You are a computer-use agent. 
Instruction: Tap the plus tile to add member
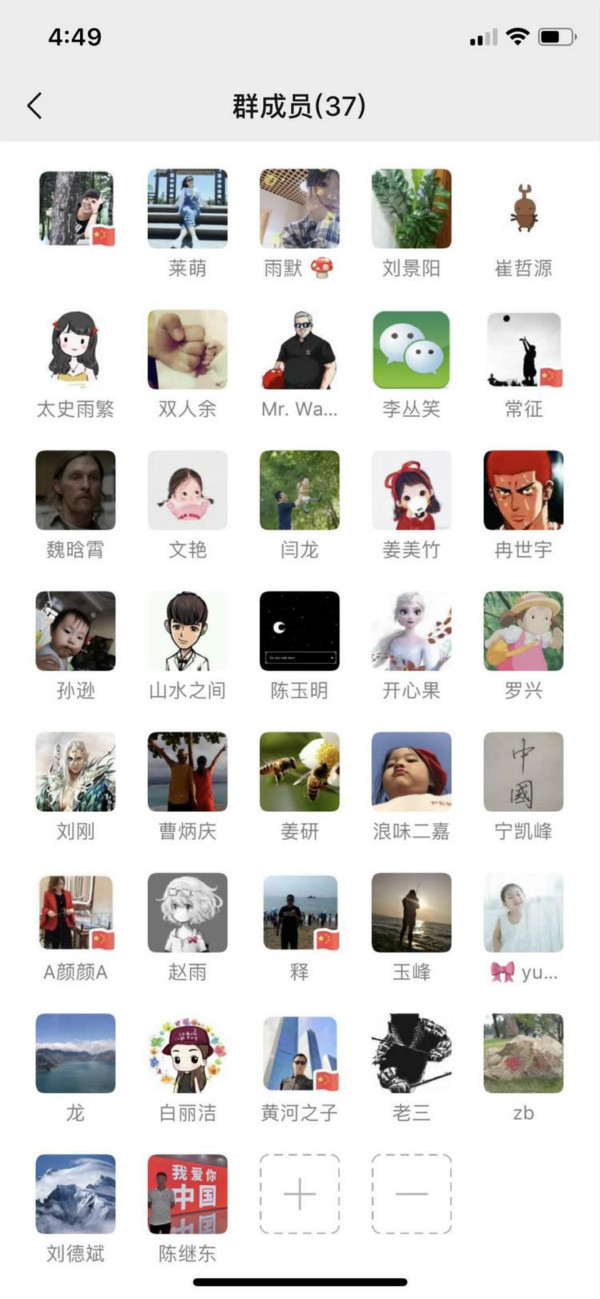point(299,1193)
